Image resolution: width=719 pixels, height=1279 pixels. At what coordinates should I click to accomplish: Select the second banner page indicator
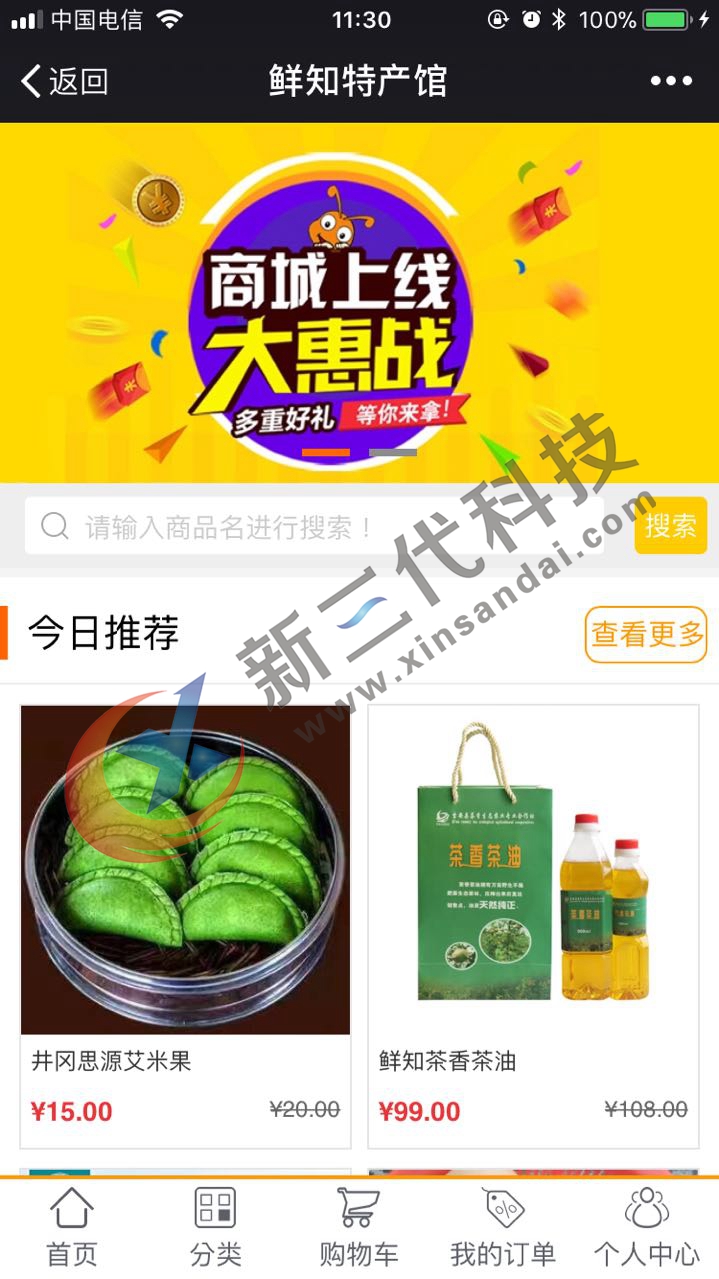(x=393, y=453)
